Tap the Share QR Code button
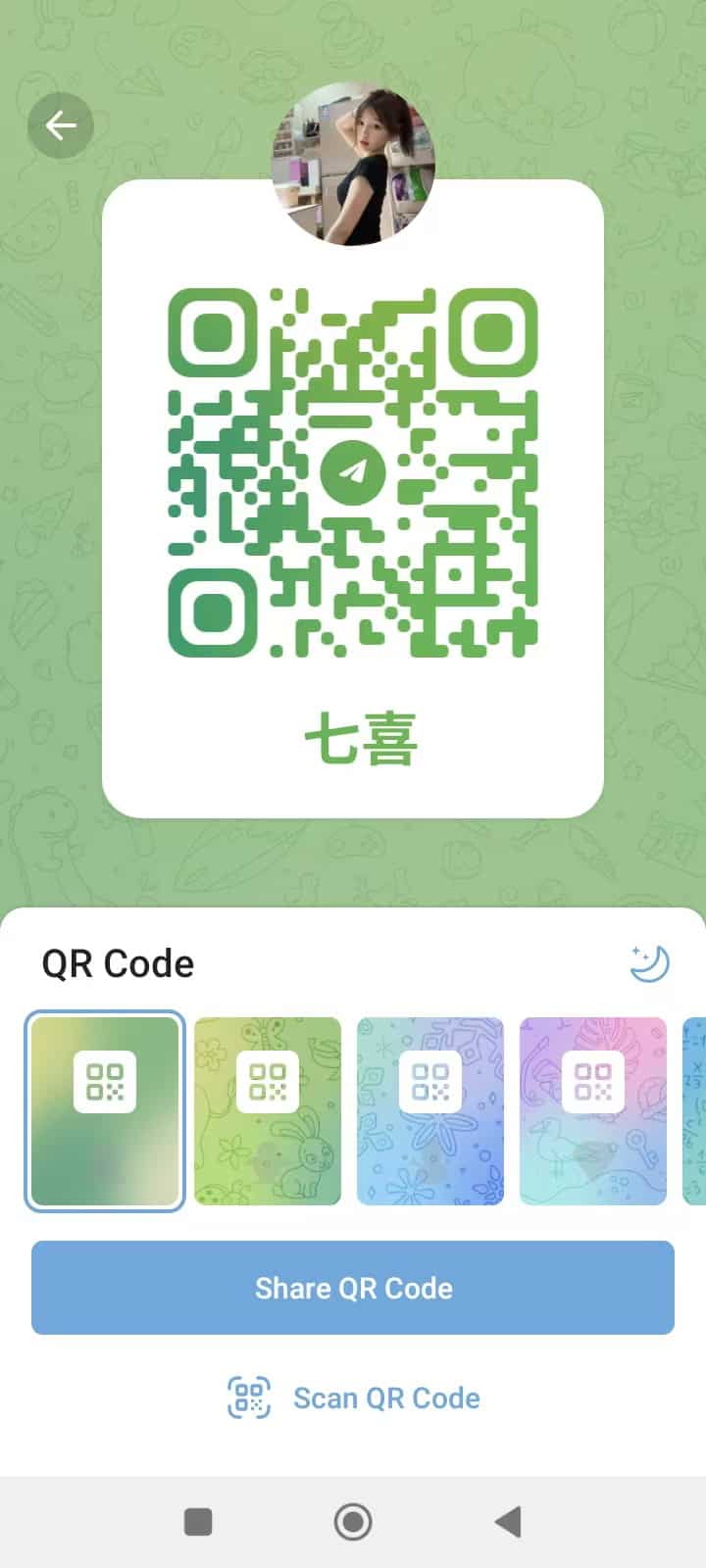 (x=353, y=1288)
